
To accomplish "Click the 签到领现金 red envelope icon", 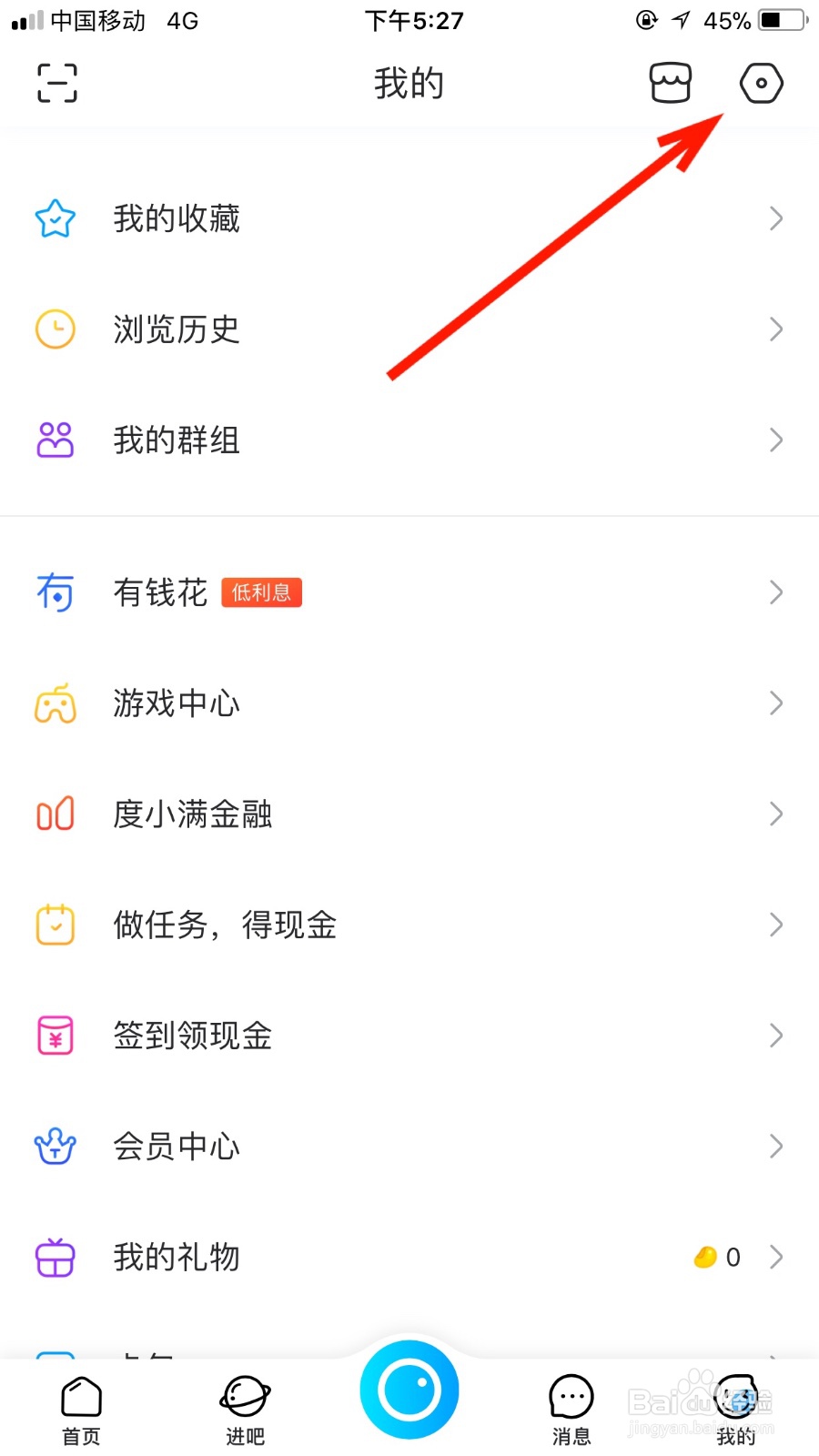I will pos(55,1036).
